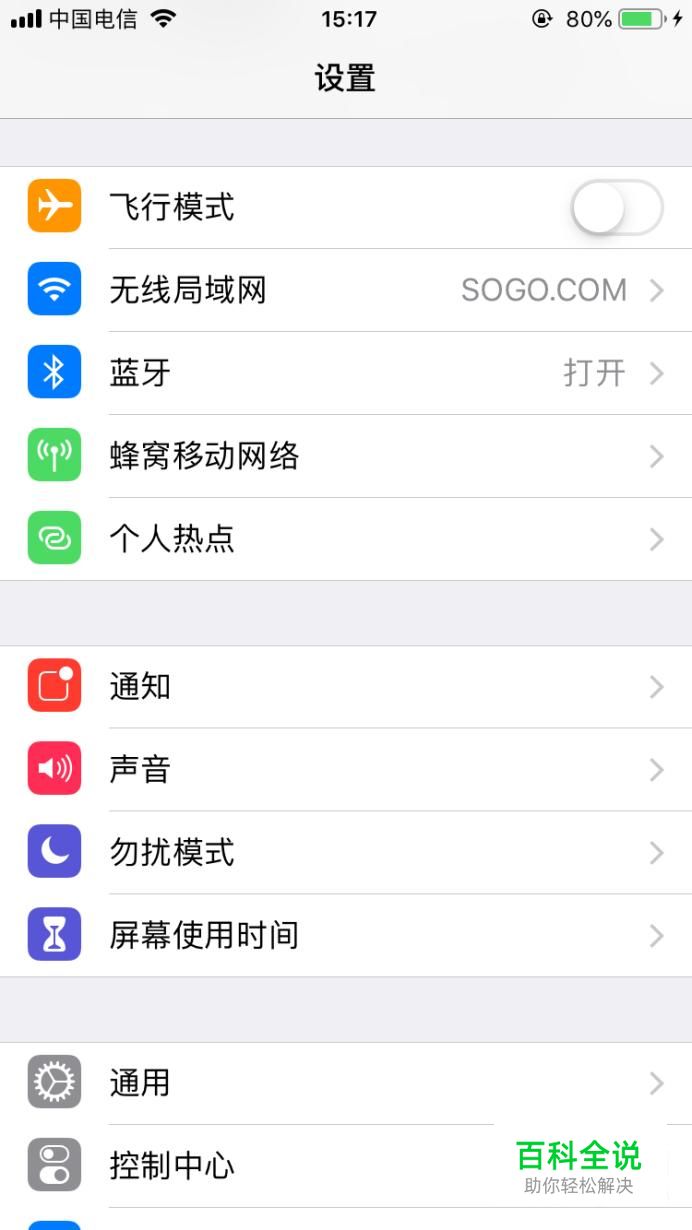This screenshot has width=692, height=1230.
Task: Open 通知 notification settings
Action: tap(346, 687)
